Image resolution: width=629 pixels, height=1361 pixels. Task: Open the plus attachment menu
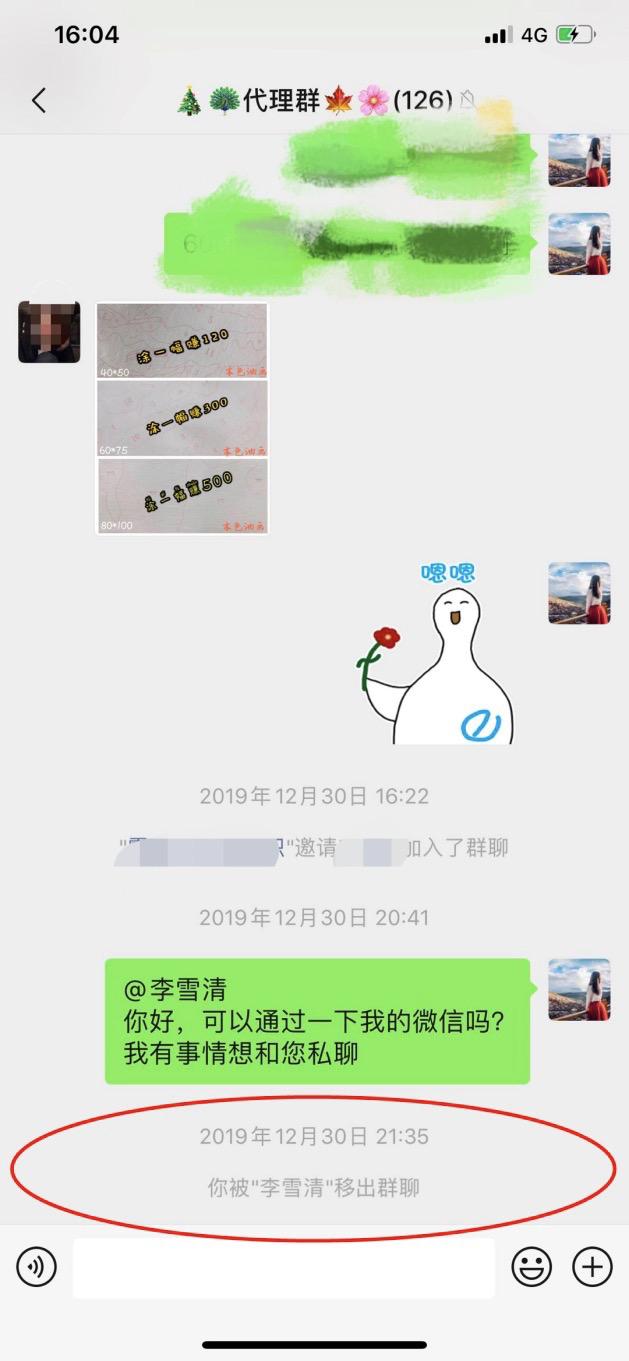tap(592, 1267)
